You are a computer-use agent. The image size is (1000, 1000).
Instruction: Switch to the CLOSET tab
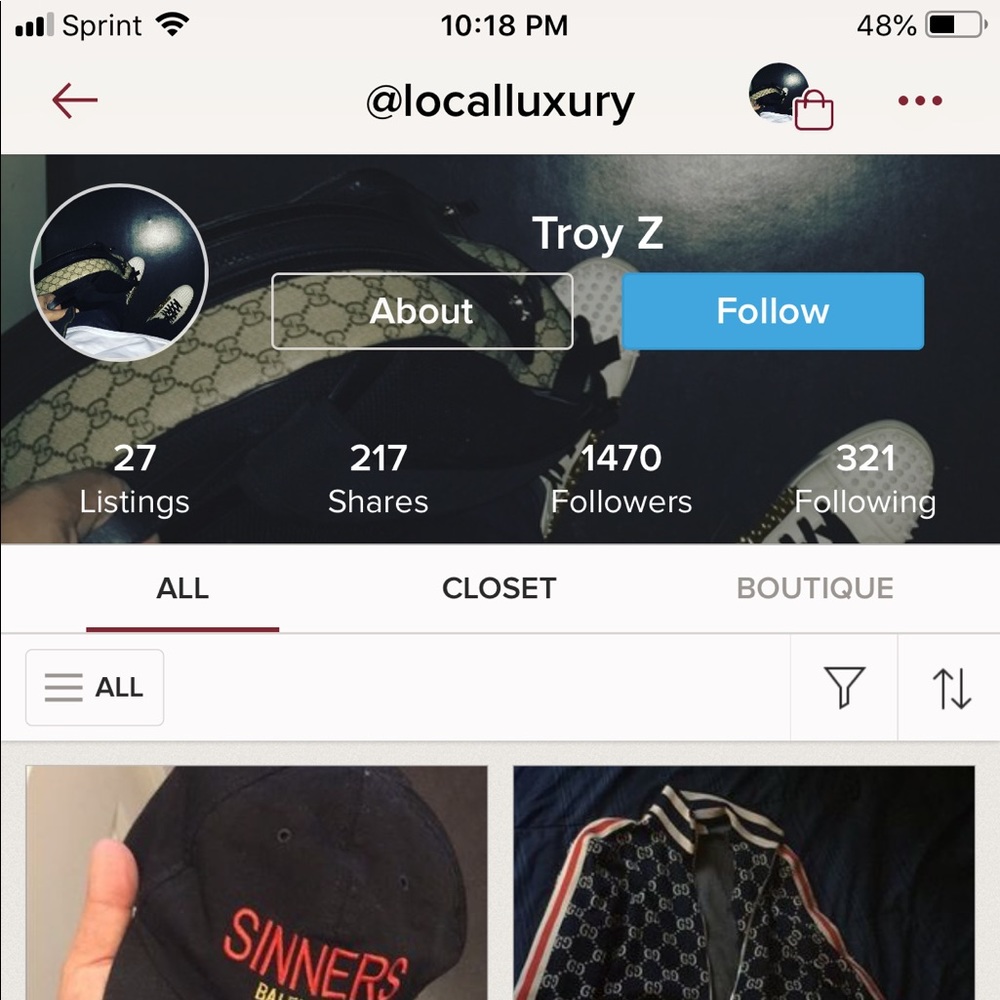(498, 588)
